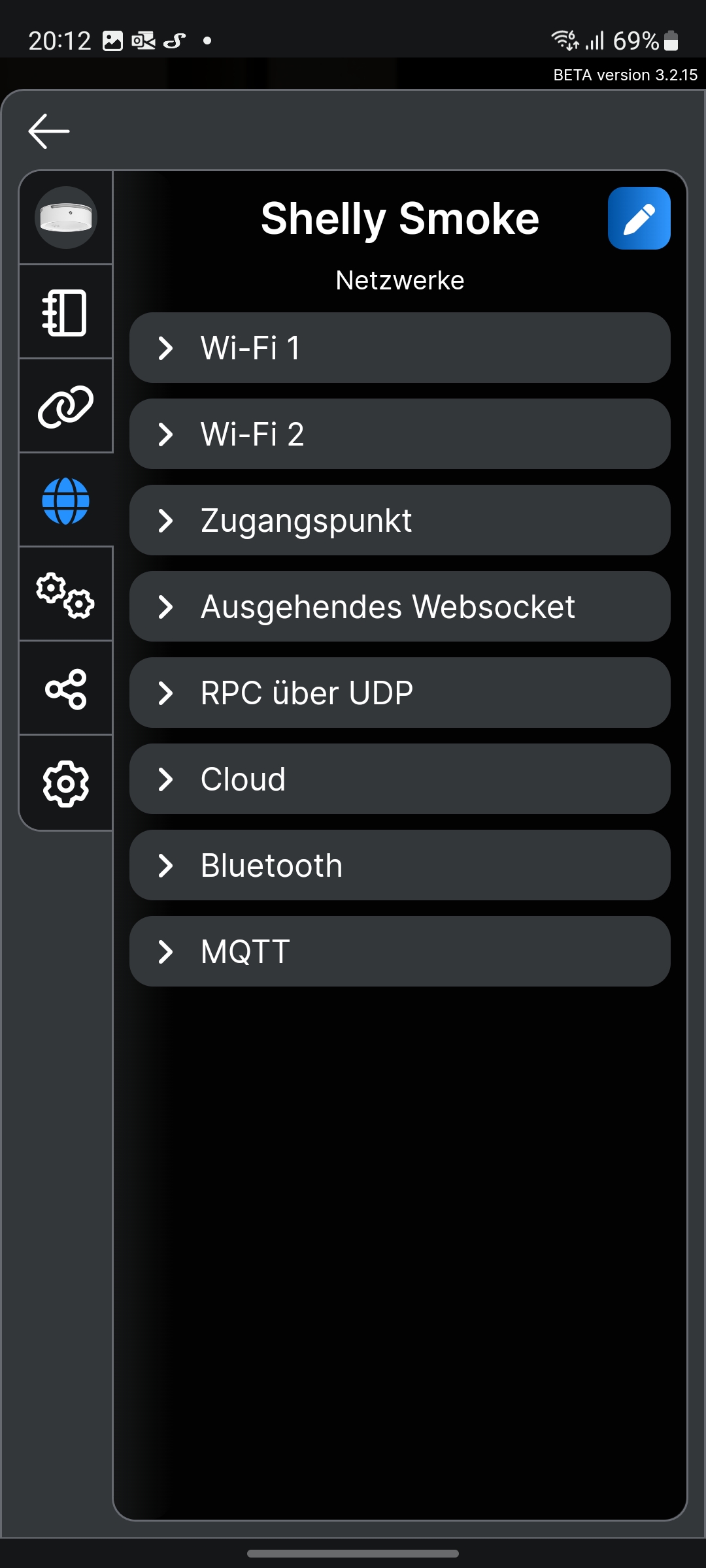Image resolution: width=706 pixels, height=1568 pixels.
Task: Expand the MQTT section
Action: coord(399,951)
